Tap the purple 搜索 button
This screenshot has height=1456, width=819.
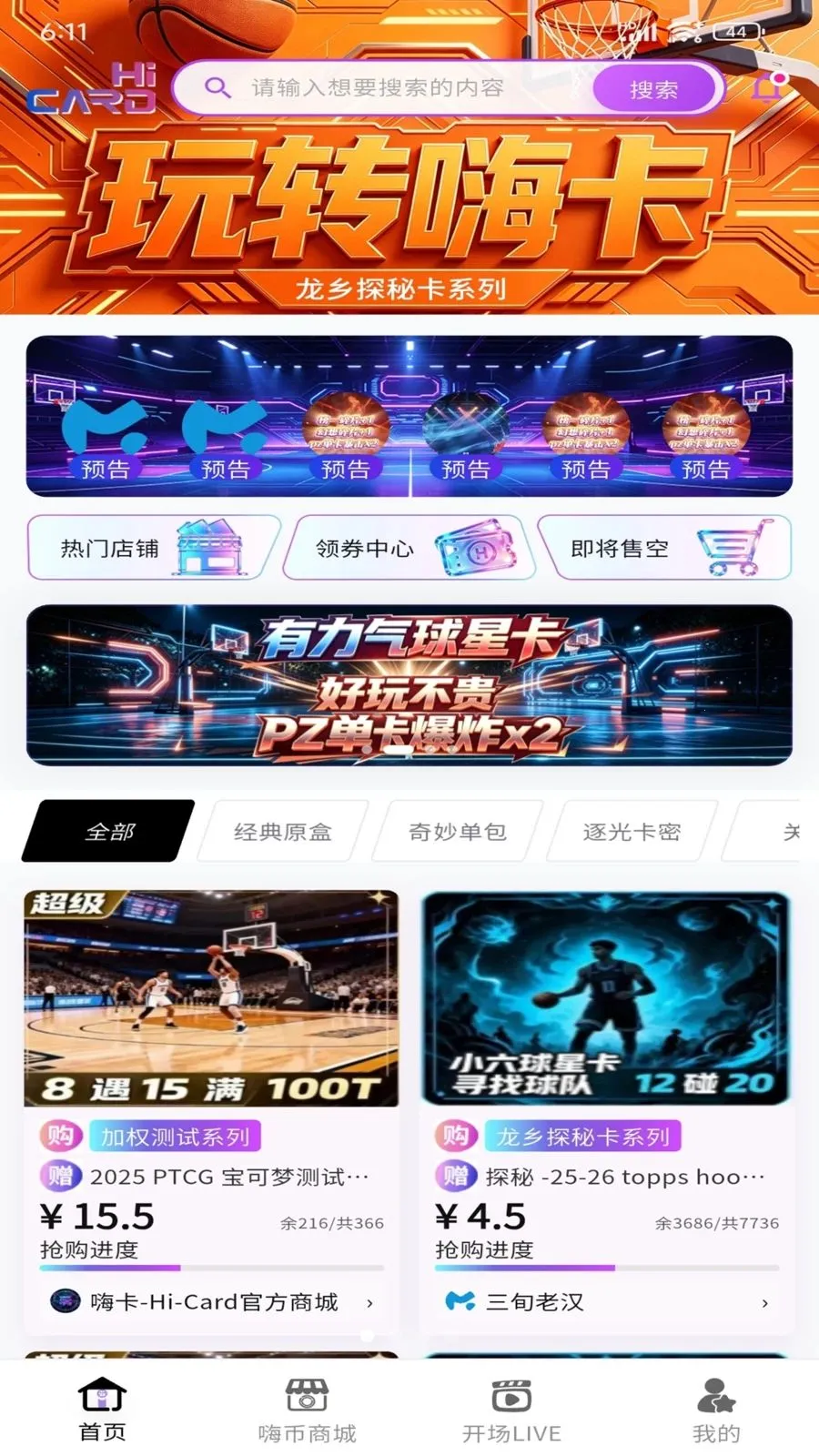(x=654, y=89)
